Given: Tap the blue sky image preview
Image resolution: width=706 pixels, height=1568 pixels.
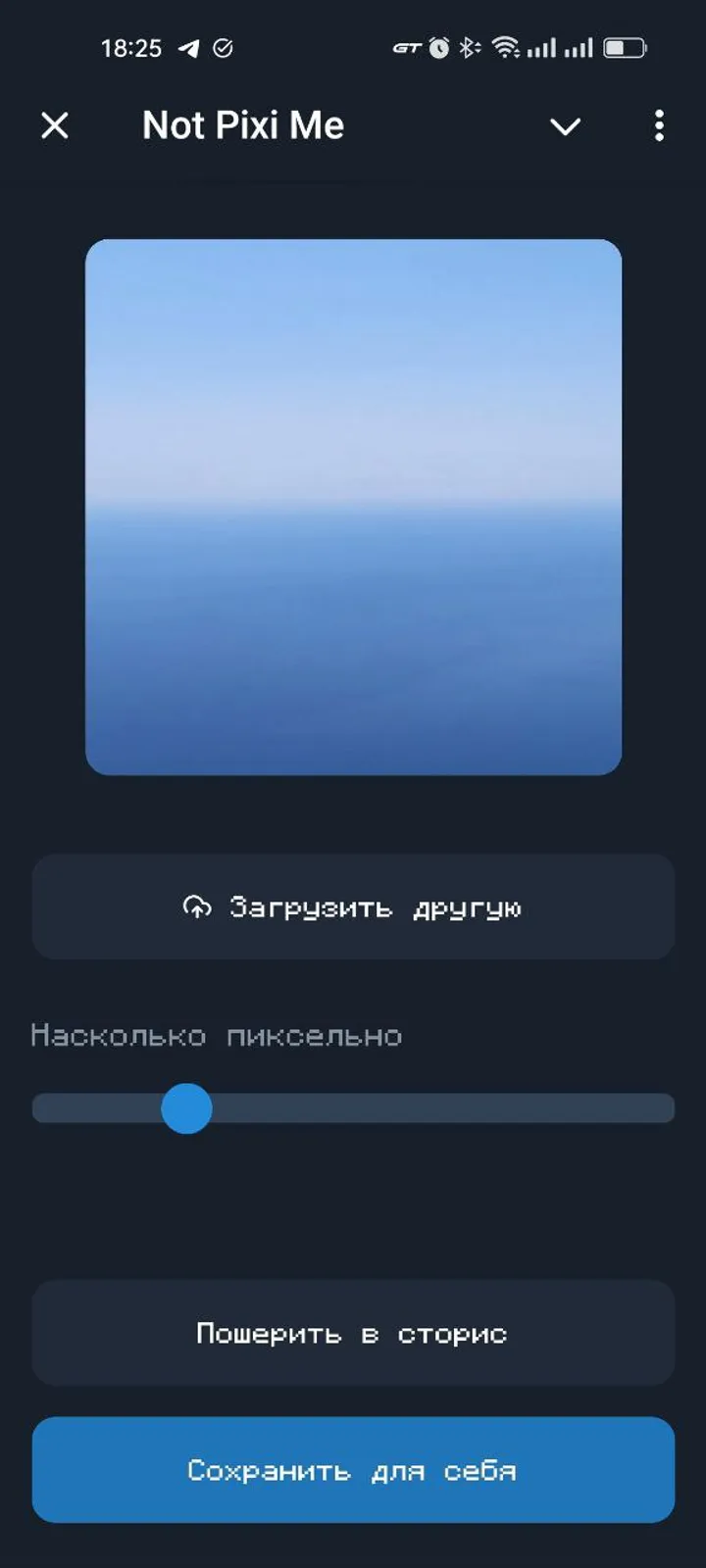Looking at the screenshot, I should [x=353, y=506].
